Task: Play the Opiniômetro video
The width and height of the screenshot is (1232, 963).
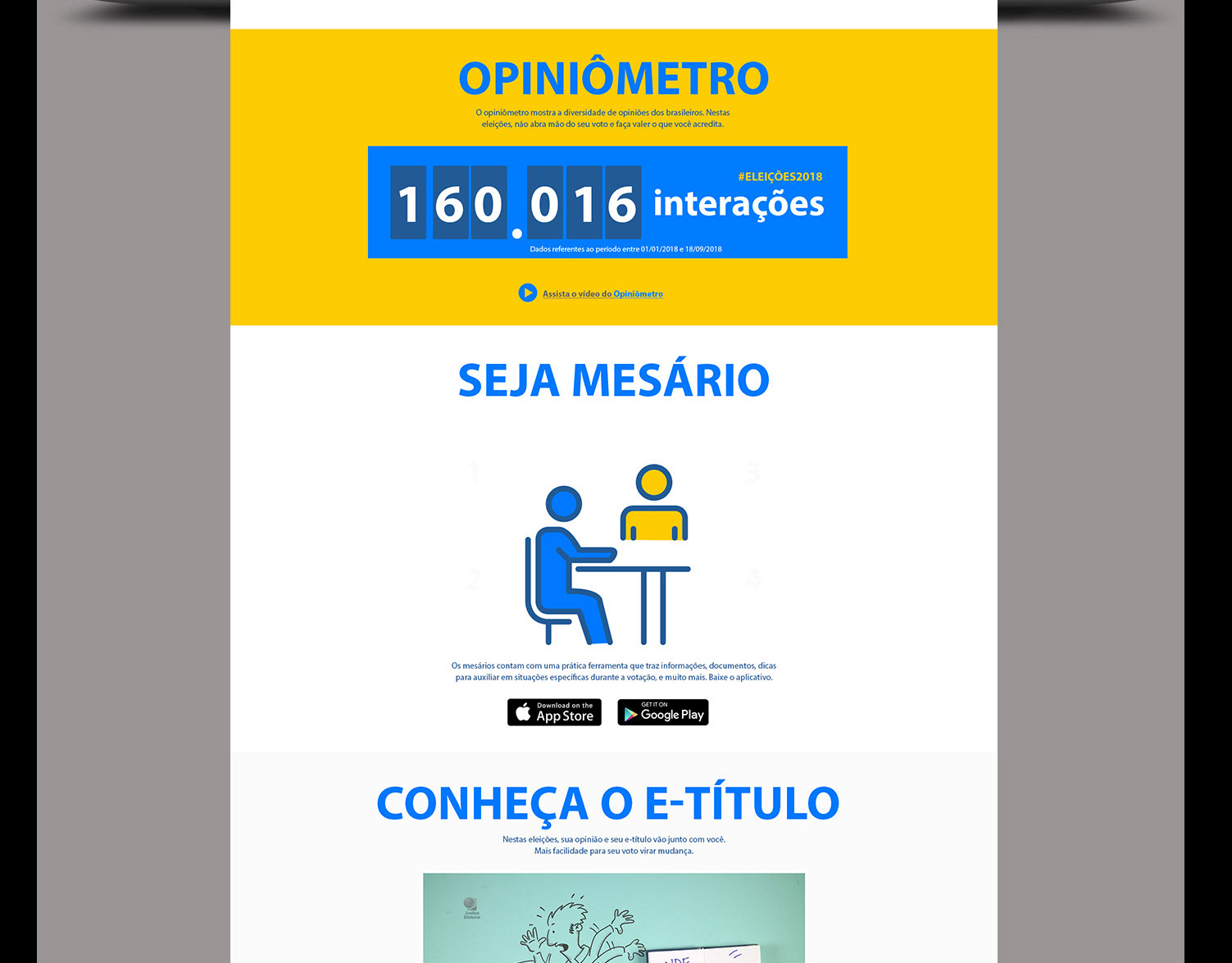Action: (527, 293)
